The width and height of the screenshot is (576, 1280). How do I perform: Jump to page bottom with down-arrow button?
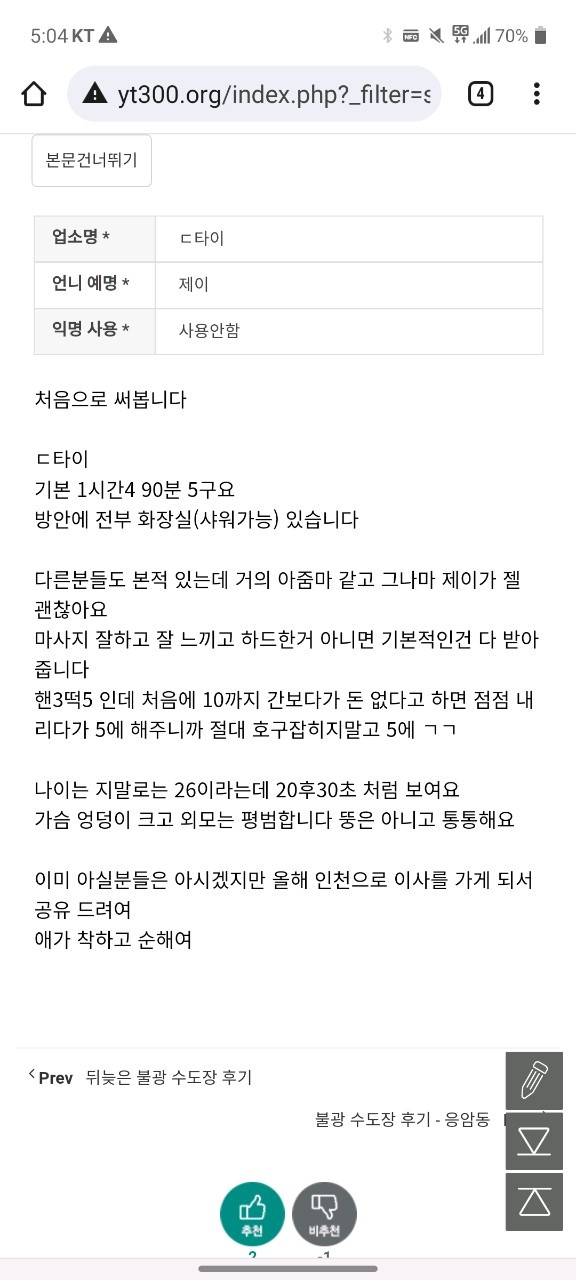534,1142
